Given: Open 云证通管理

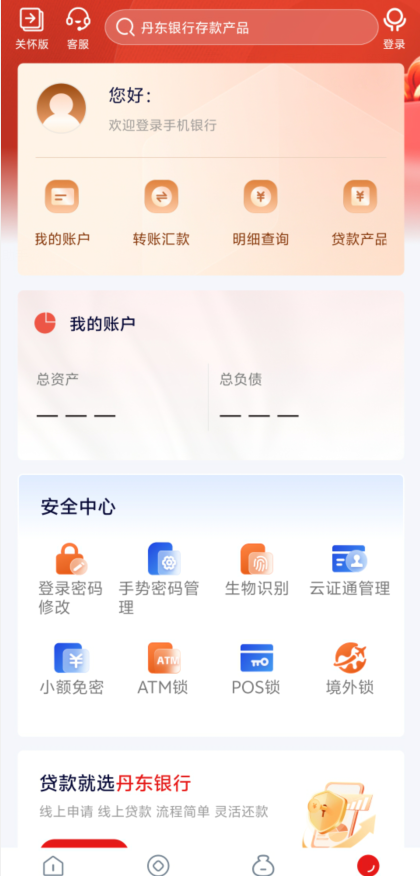Looking at the screenshot, I should (x=350, y=569).
